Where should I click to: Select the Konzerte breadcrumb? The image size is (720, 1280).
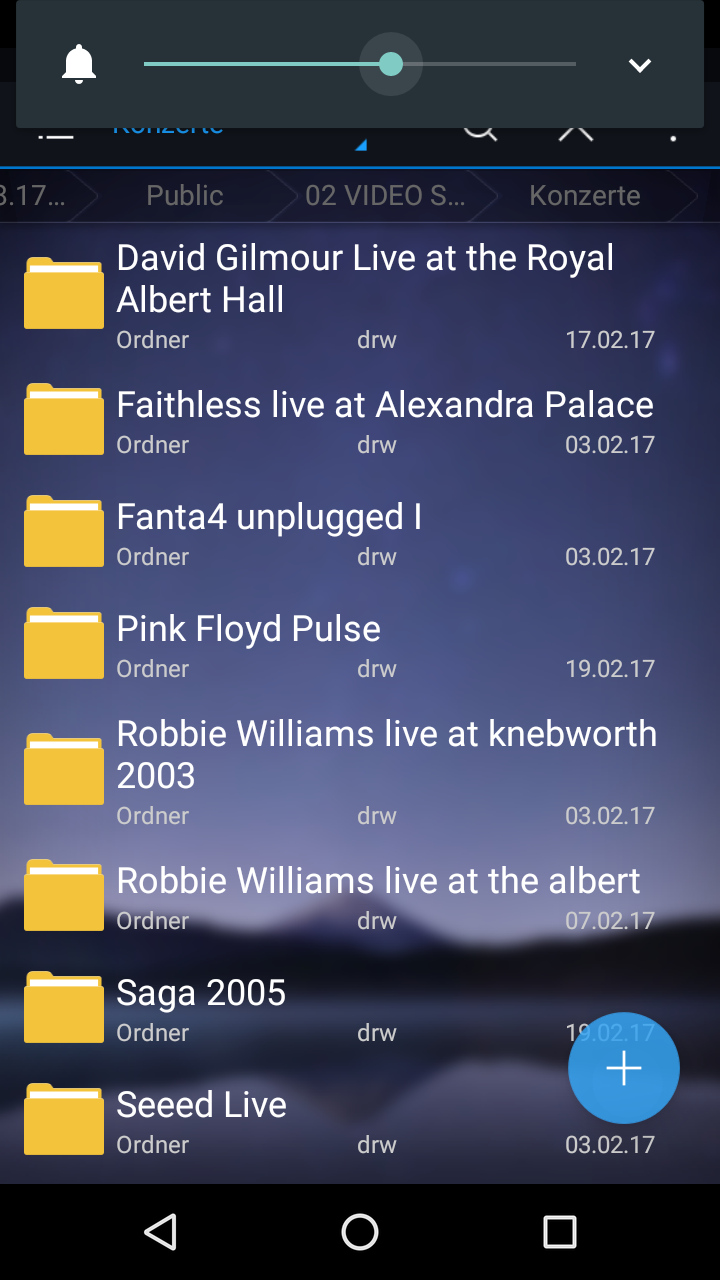(x=585, y=195)
